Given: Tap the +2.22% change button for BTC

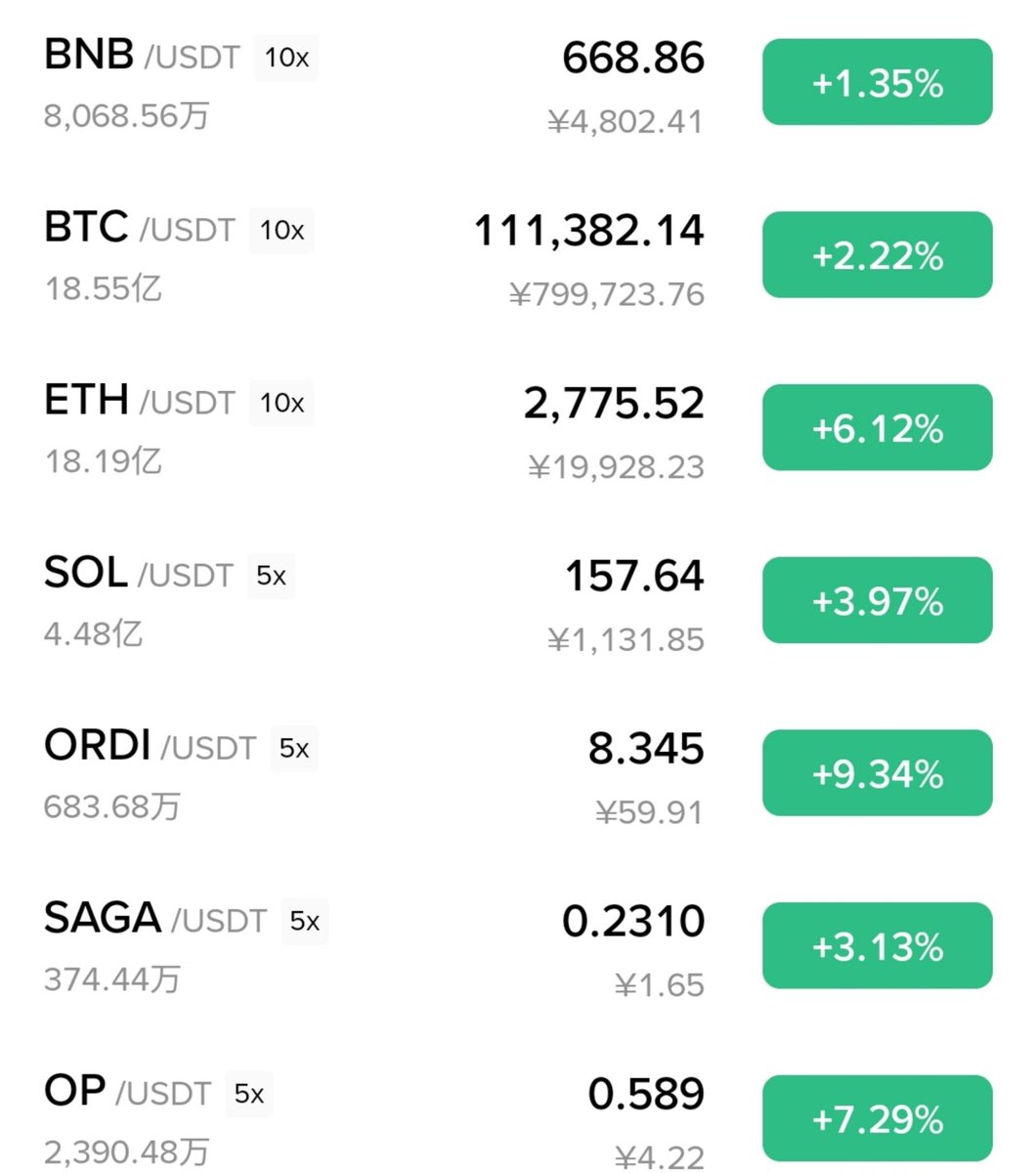Looking at the screenshot, I should 877,255.
